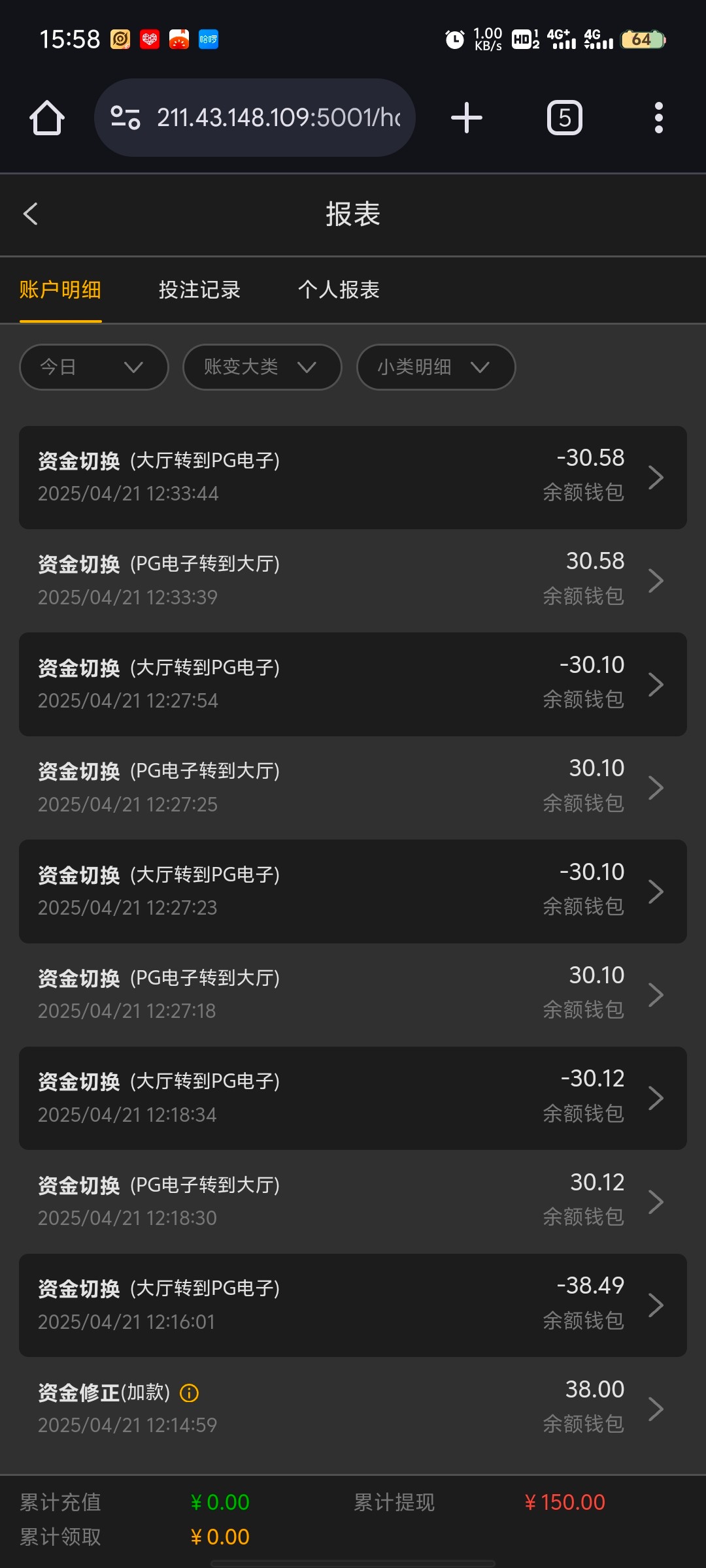Open the browser home page
Image resolution: width=706 pixels, height=1568 pixels.
tap(47, 118)
